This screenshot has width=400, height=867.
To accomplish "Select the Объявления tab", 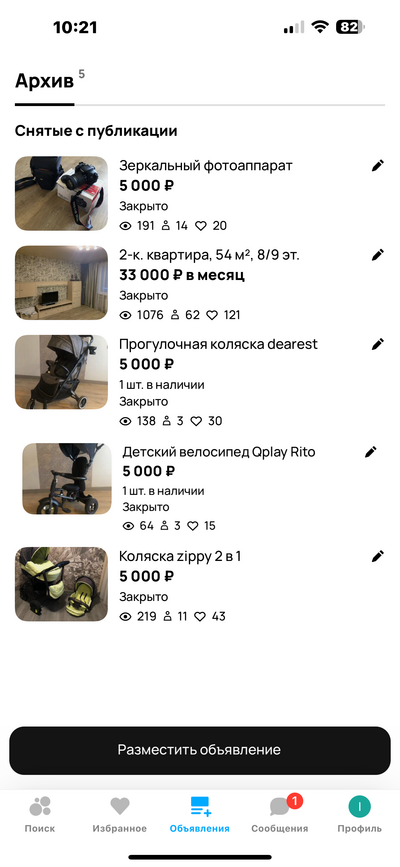I will pyautogui.click(x=200, y=814).
